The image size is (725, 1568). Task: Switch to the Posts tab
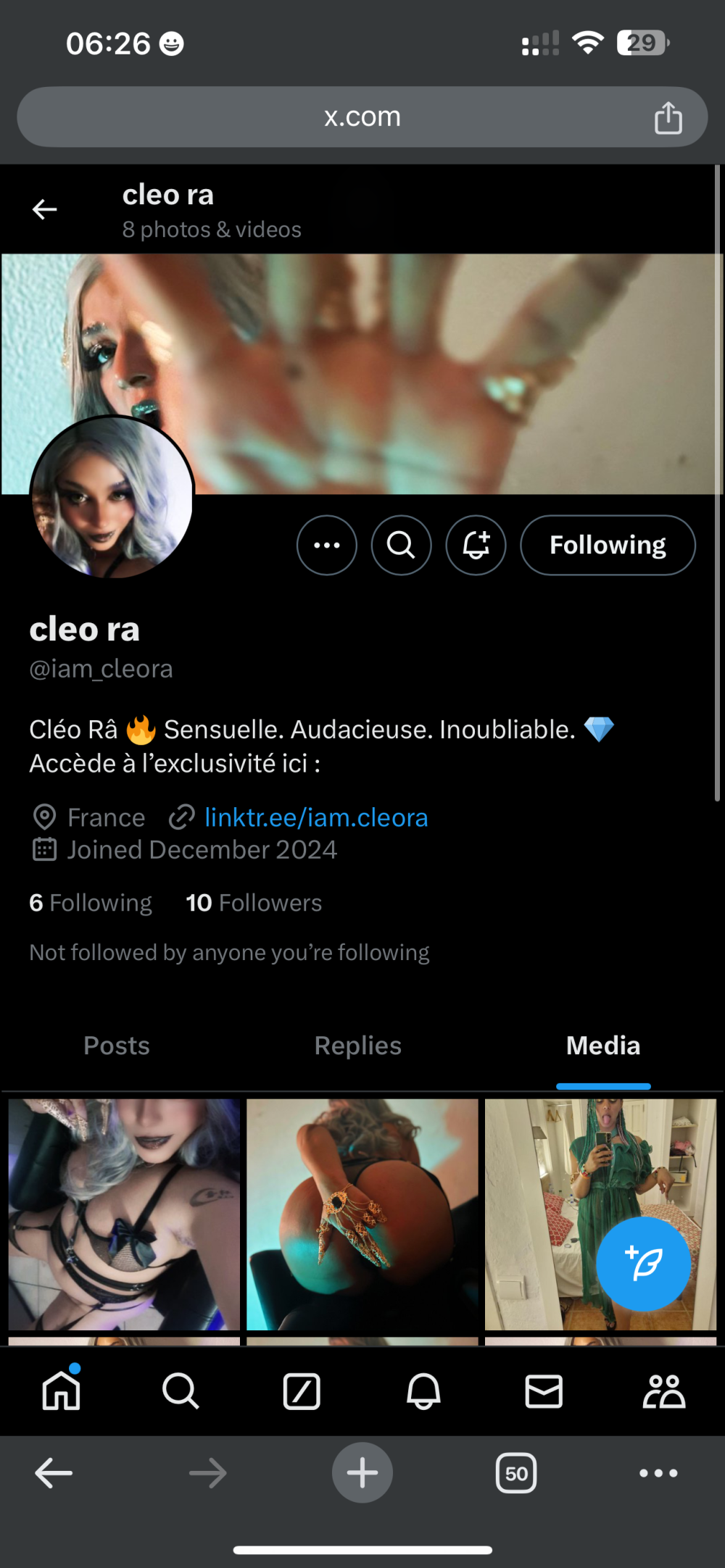point(117,1046)
